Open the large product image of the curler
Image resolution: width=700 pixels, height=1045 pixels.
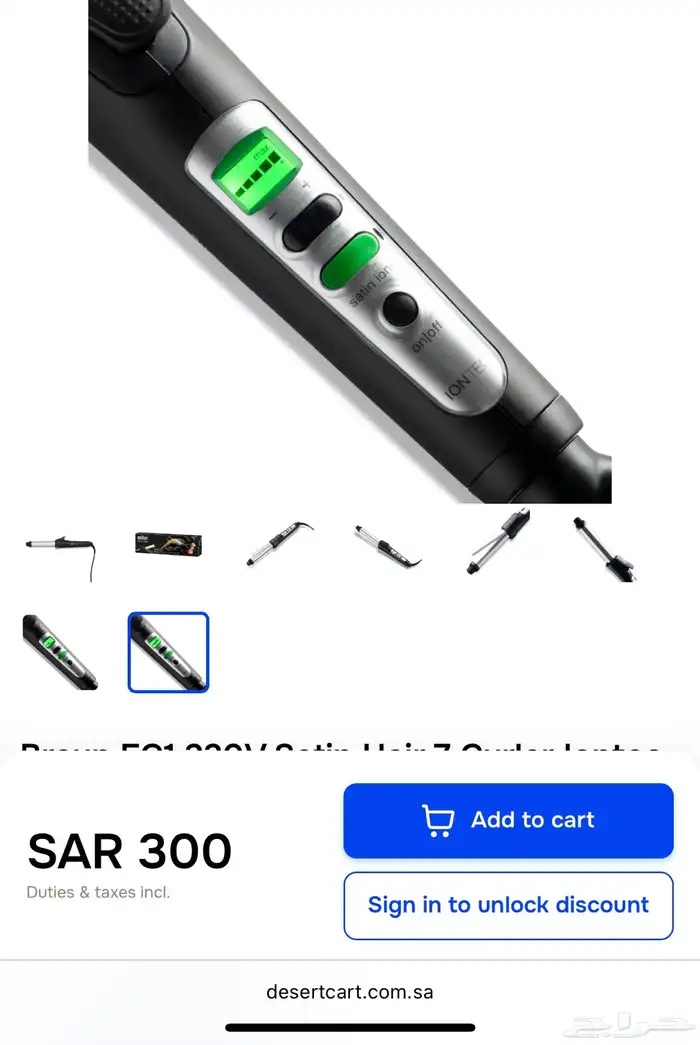[350, 250]
